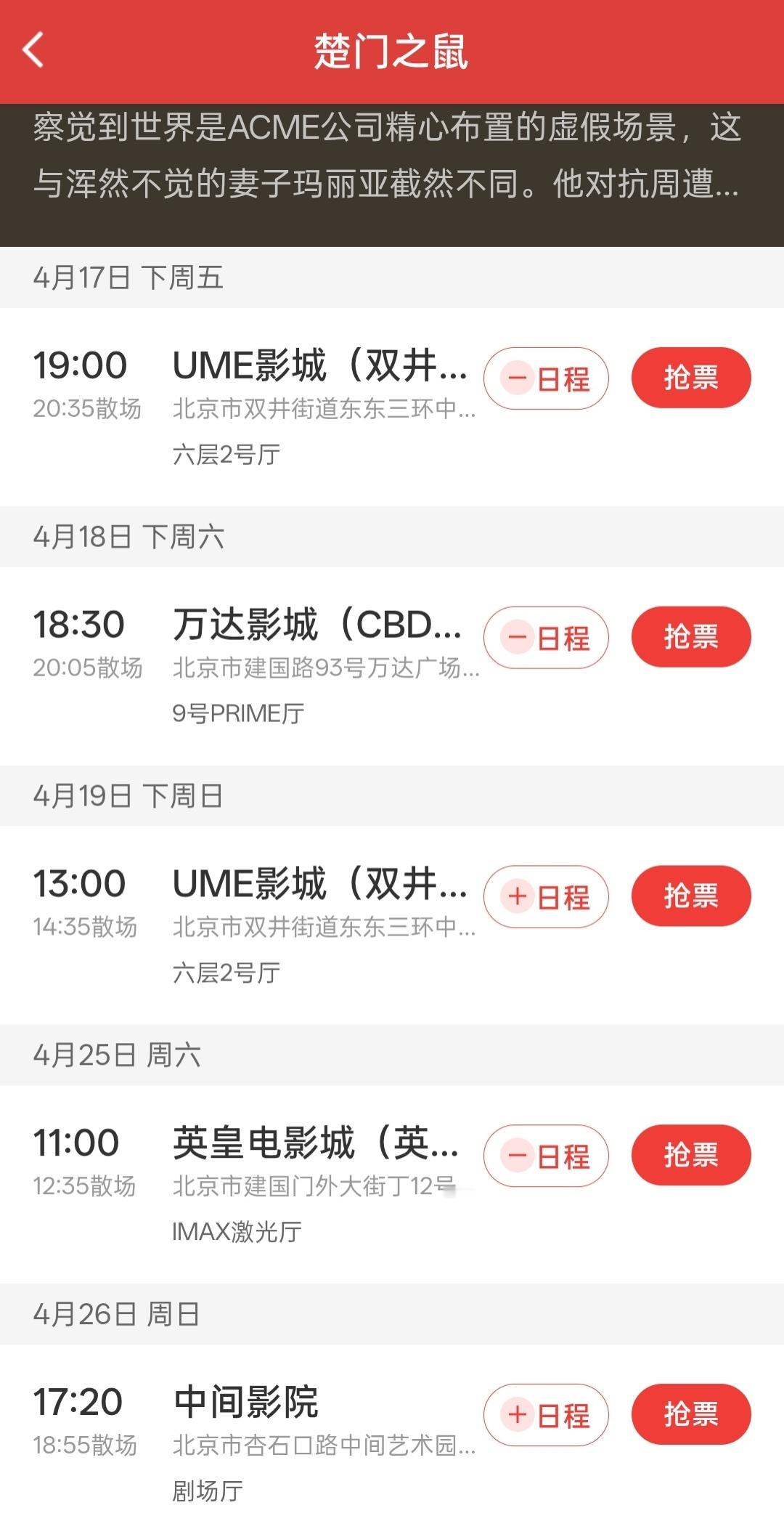Viewport: 784px width, 1537px height.
Task: Grab tickets for 英皇电影城 IMAX激光厅
Action: point(690,1155)
